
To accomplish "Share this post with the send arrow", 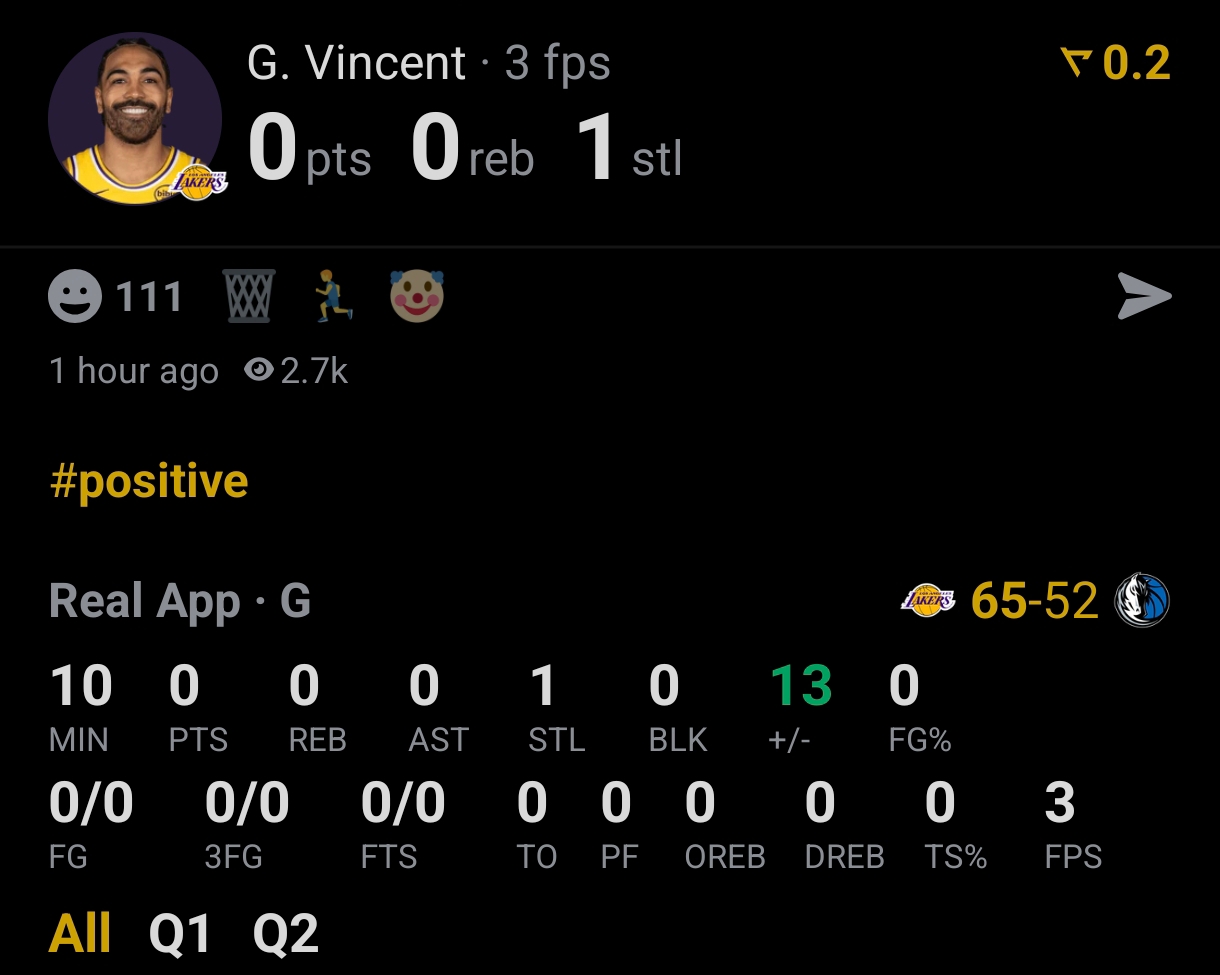I will [x=1144, y=297].
